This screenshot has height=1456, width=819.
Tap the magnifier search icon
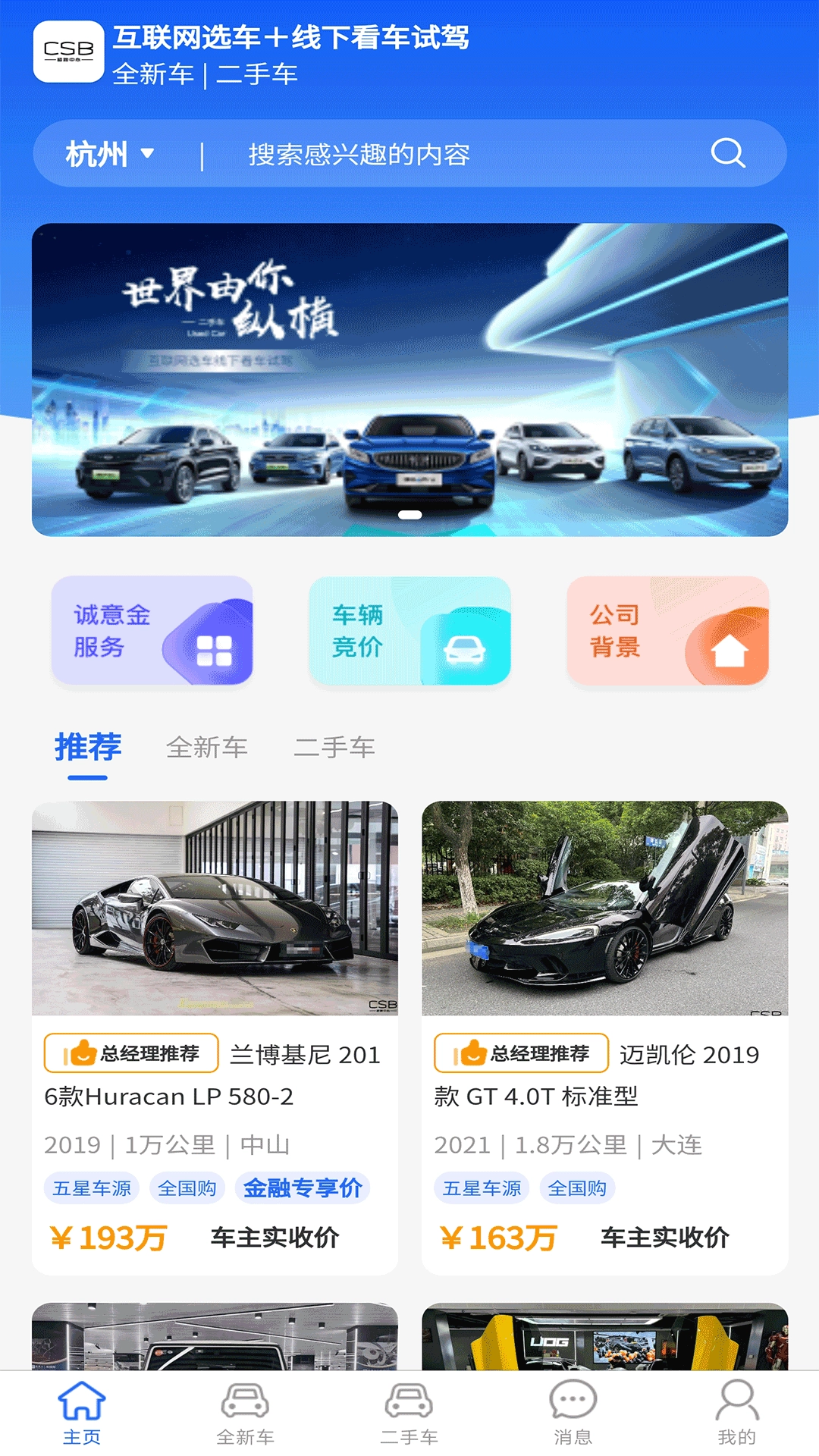pyautogui.click(x=727, y=153)
